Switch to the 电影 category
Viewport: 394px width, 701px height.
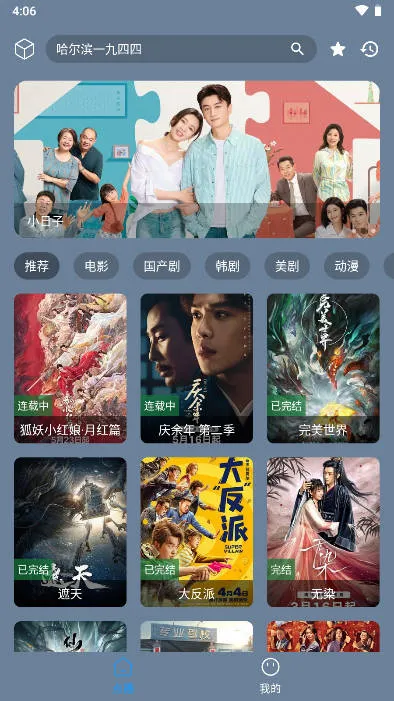[x=96, y=266]
